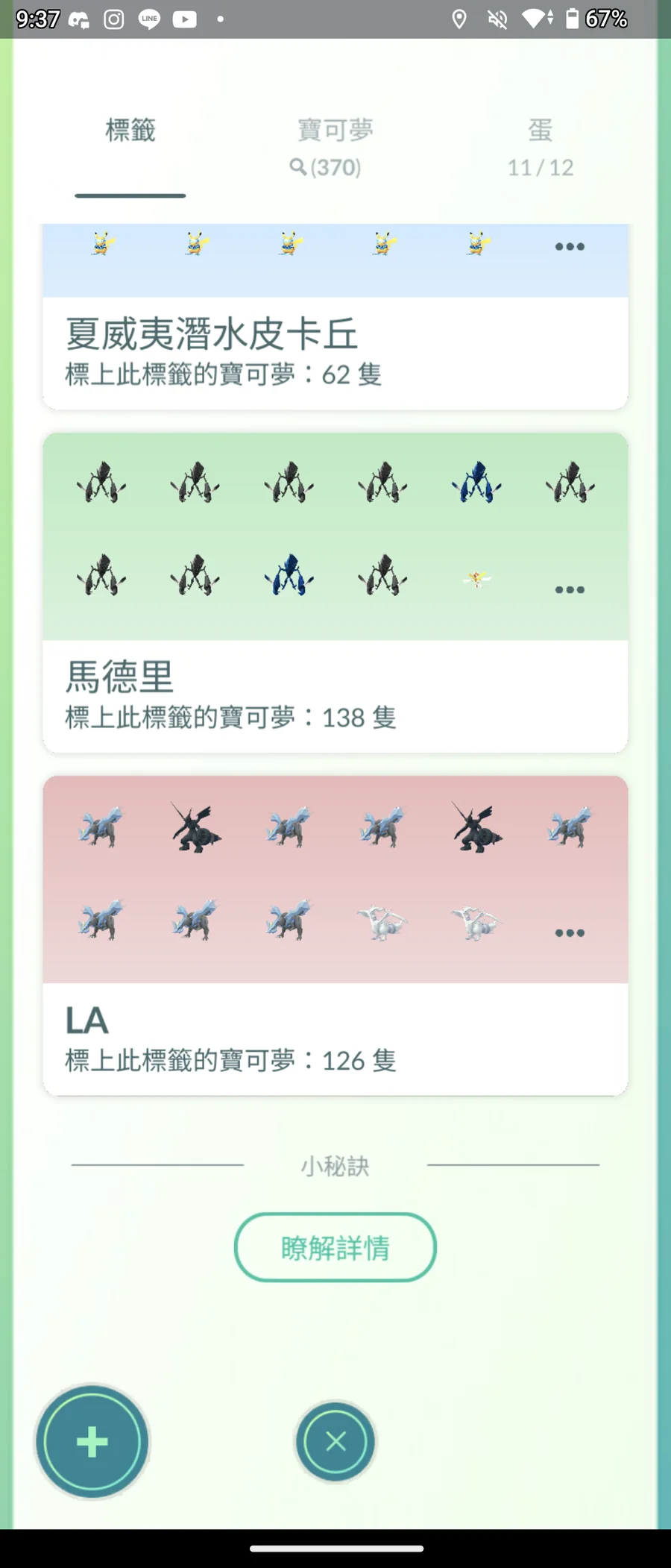
Task: Close the tags screen with X button
Action: coord(335,1441)
